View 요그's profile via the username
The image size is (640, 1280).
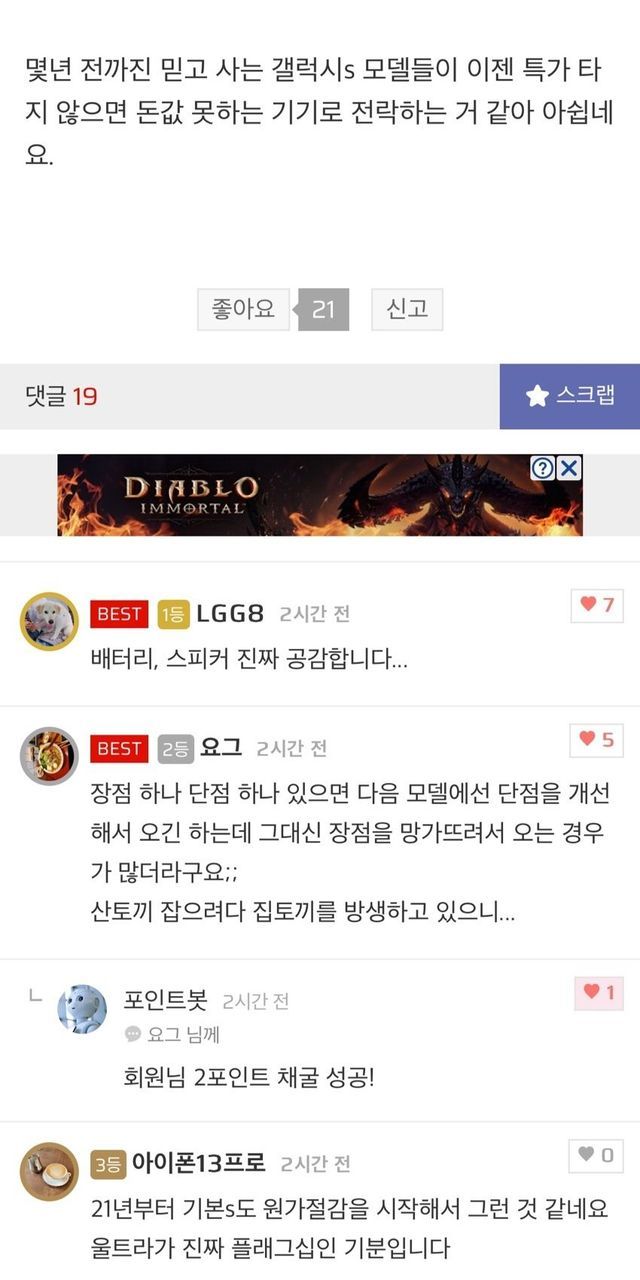coord(221,747)
